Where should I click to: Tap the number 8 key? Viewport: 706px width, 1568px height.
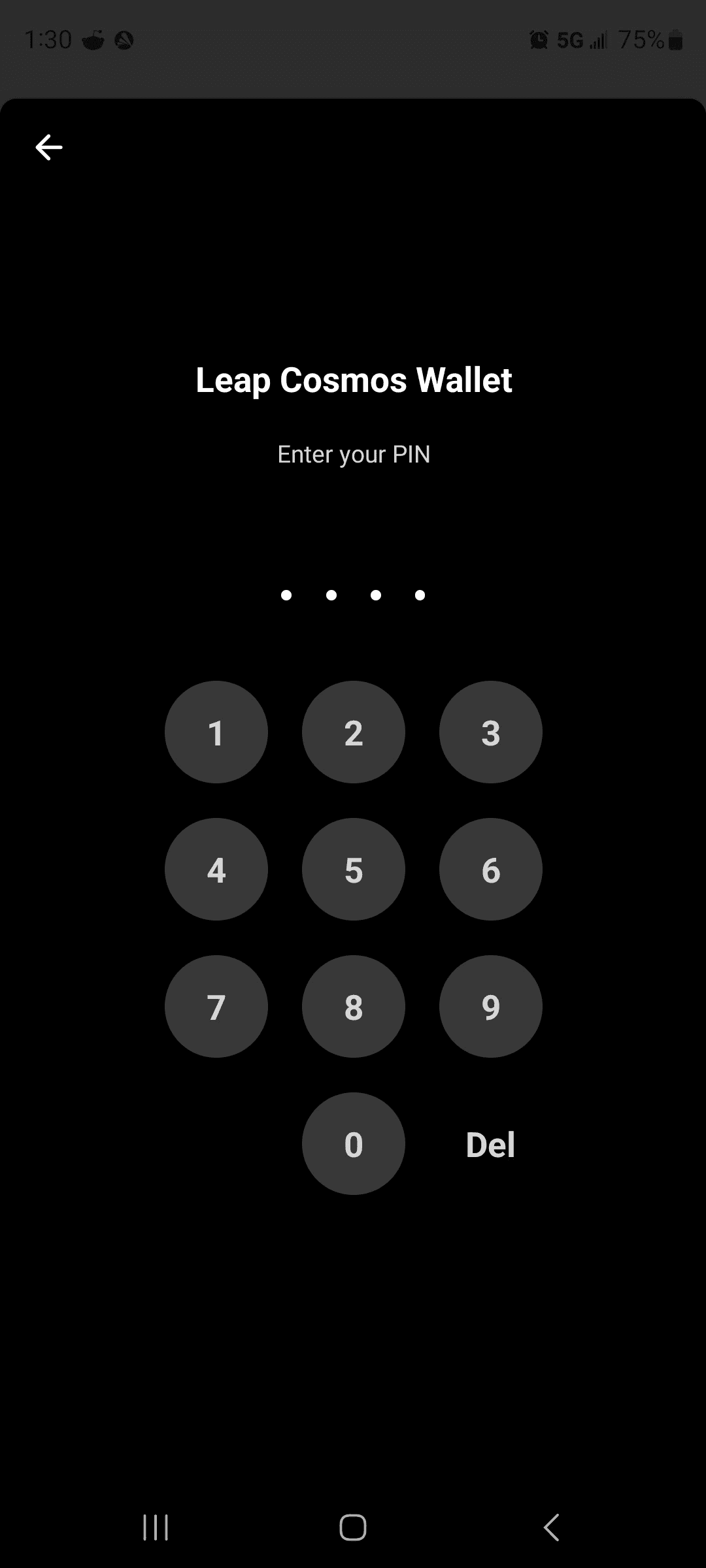coord(353,1007)
